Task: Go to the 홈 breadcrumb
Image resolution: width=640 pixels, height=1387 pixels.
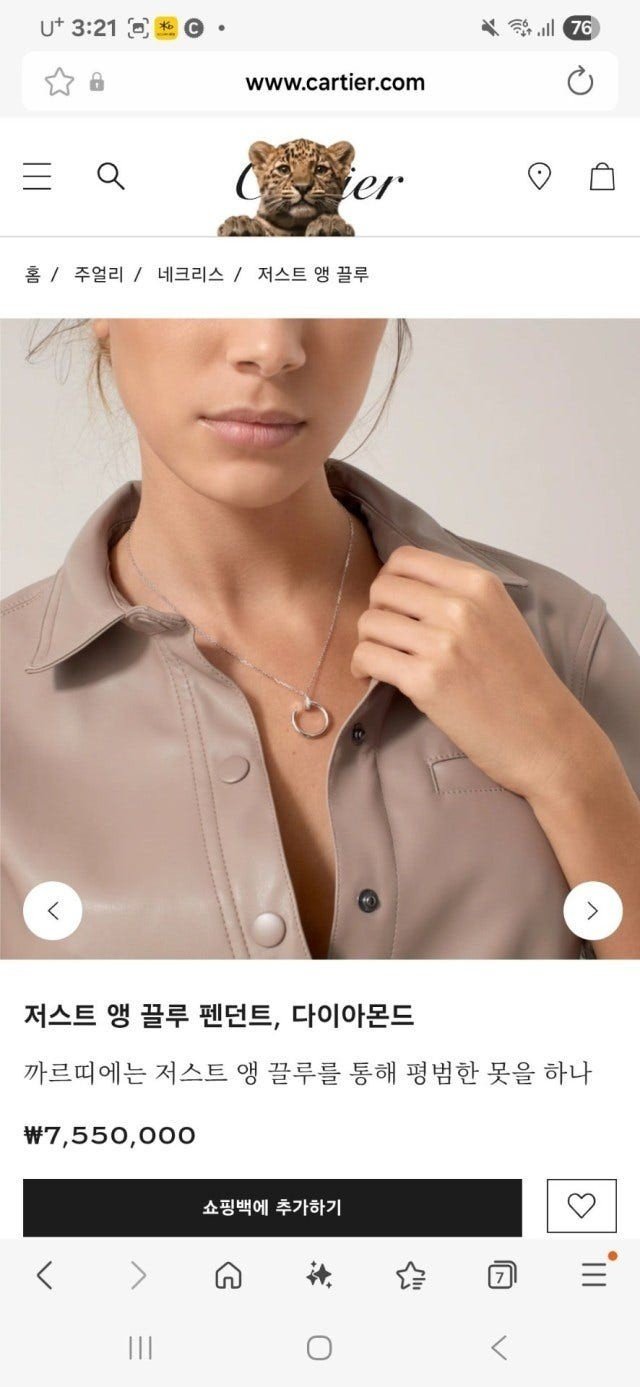Action: pos(33,274)
